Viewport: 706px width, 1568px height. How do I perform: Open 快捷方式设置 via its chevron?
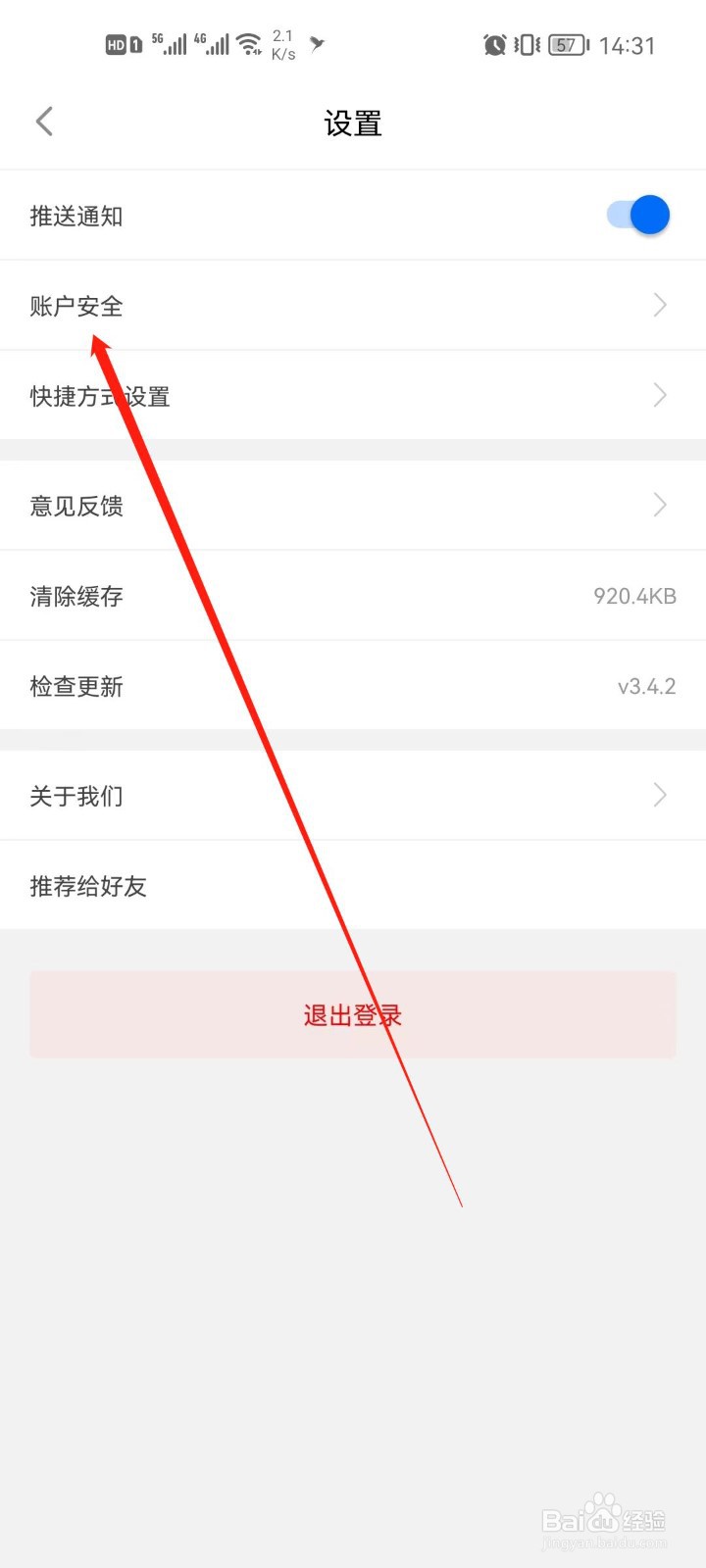tap(659, 395)
